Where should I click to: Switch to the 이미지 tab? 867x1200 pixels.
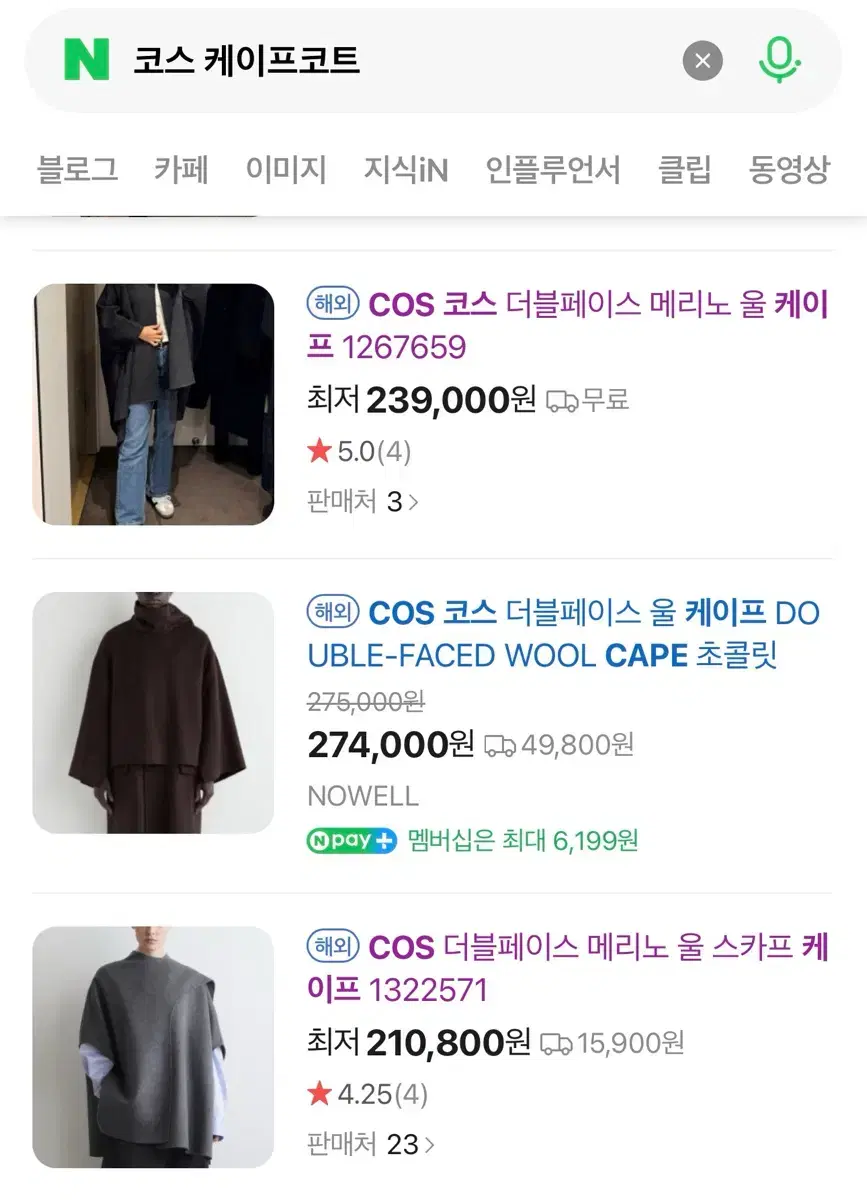[x=287, y=170]
